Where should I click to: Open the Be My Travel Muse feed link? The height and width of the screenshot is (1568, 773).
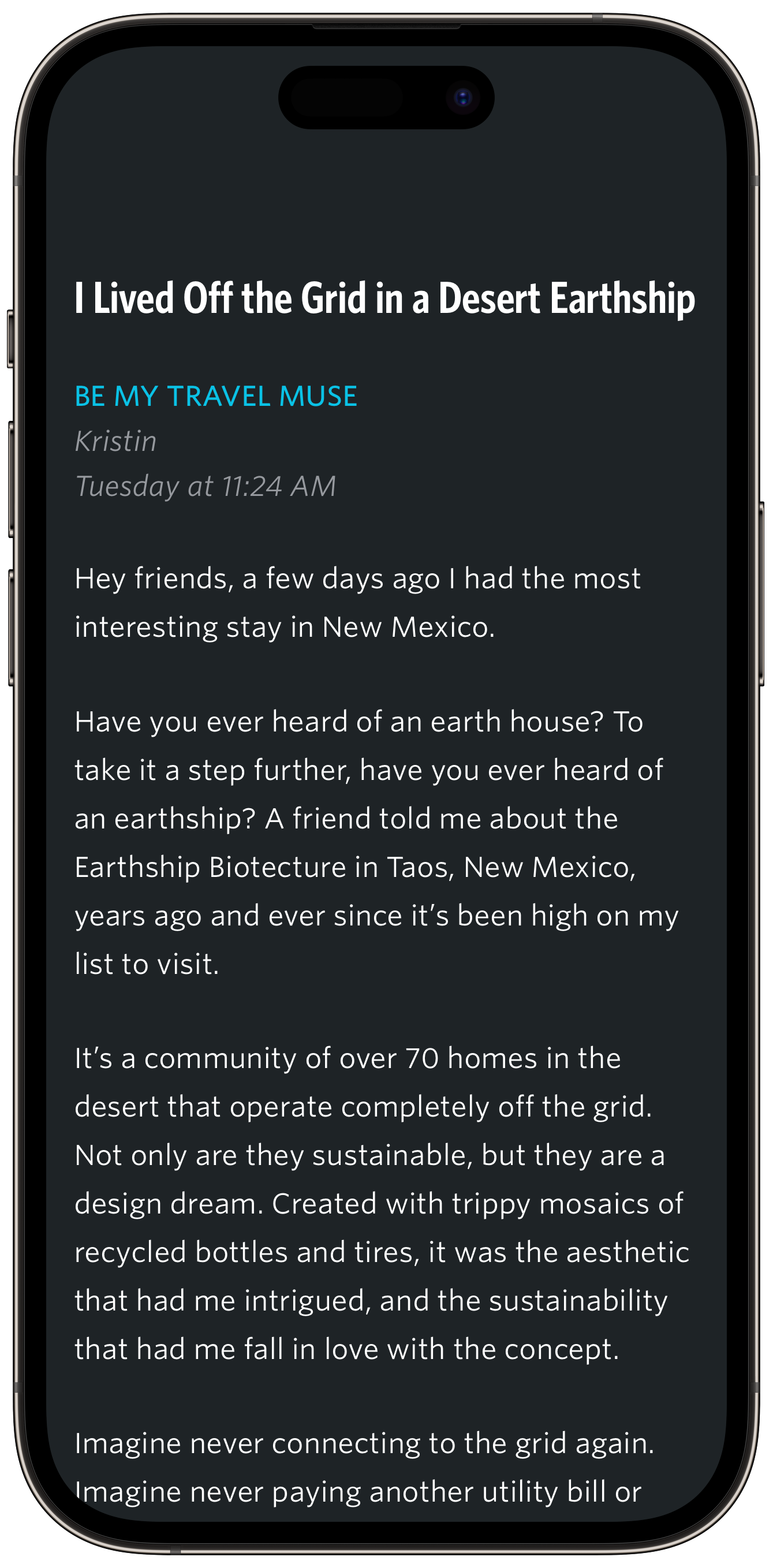[215, 396]
